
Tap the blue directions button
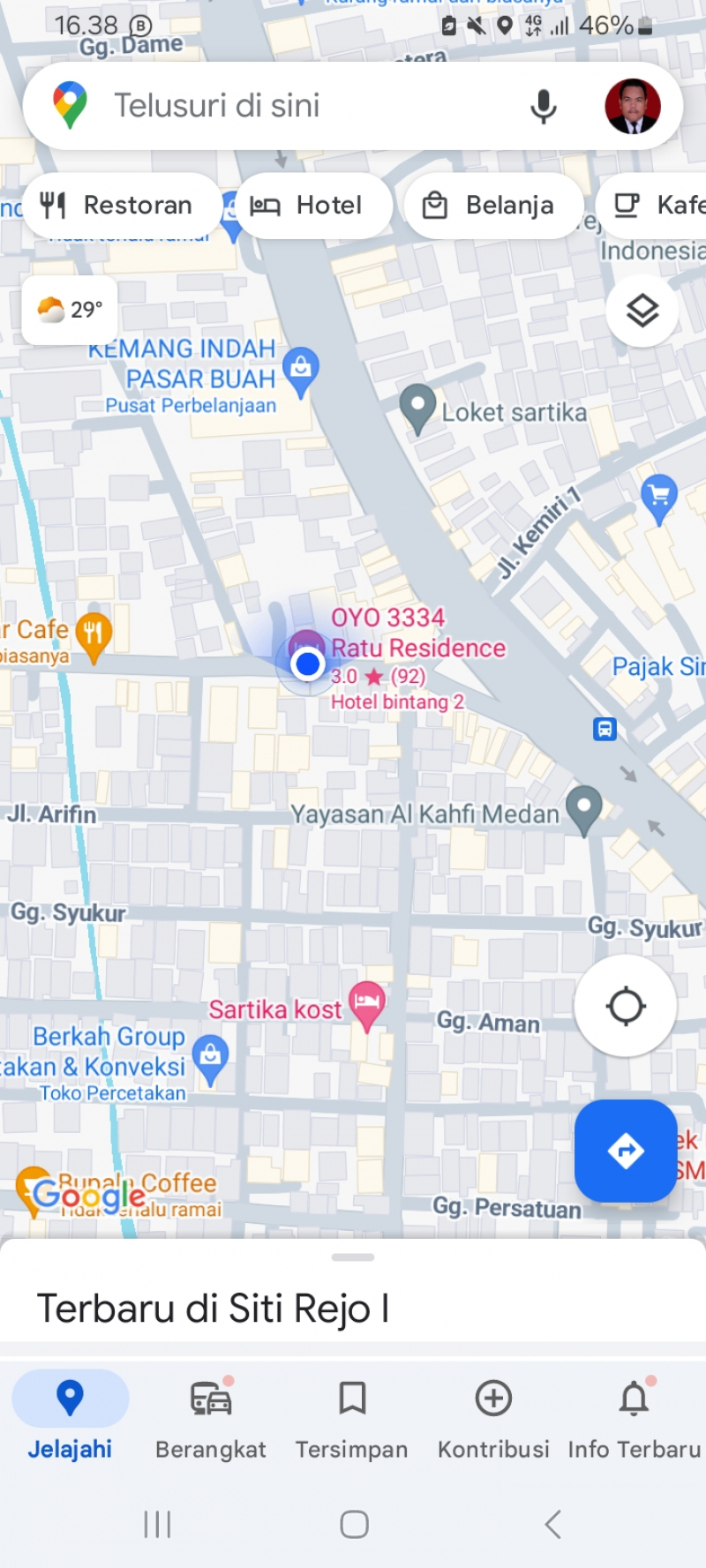[626, 1151]
